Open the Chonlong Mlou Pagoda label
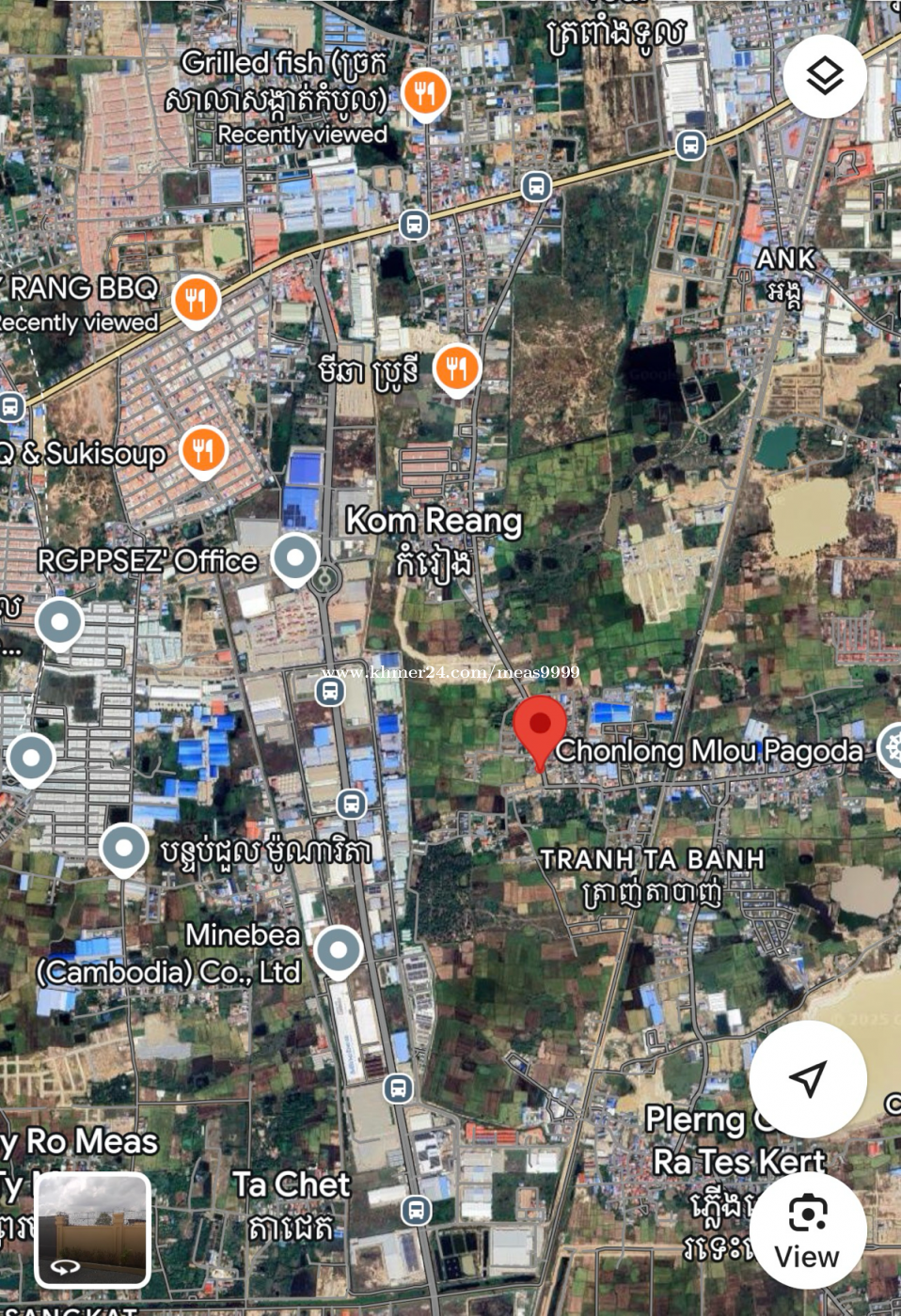This screenshot has height=1316, width=901. coord(708,751)
